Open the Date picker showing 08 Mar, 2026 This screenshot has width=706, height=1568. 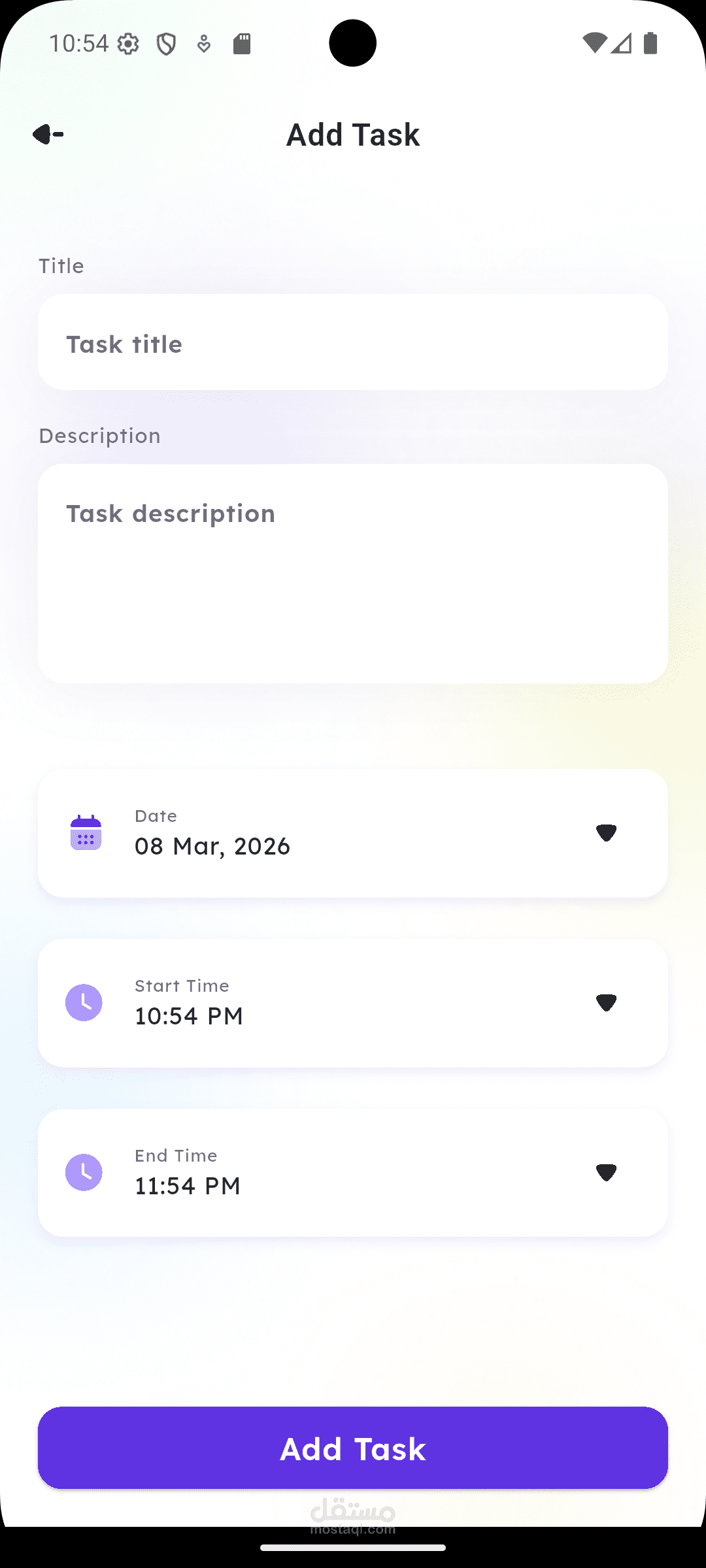353,833
